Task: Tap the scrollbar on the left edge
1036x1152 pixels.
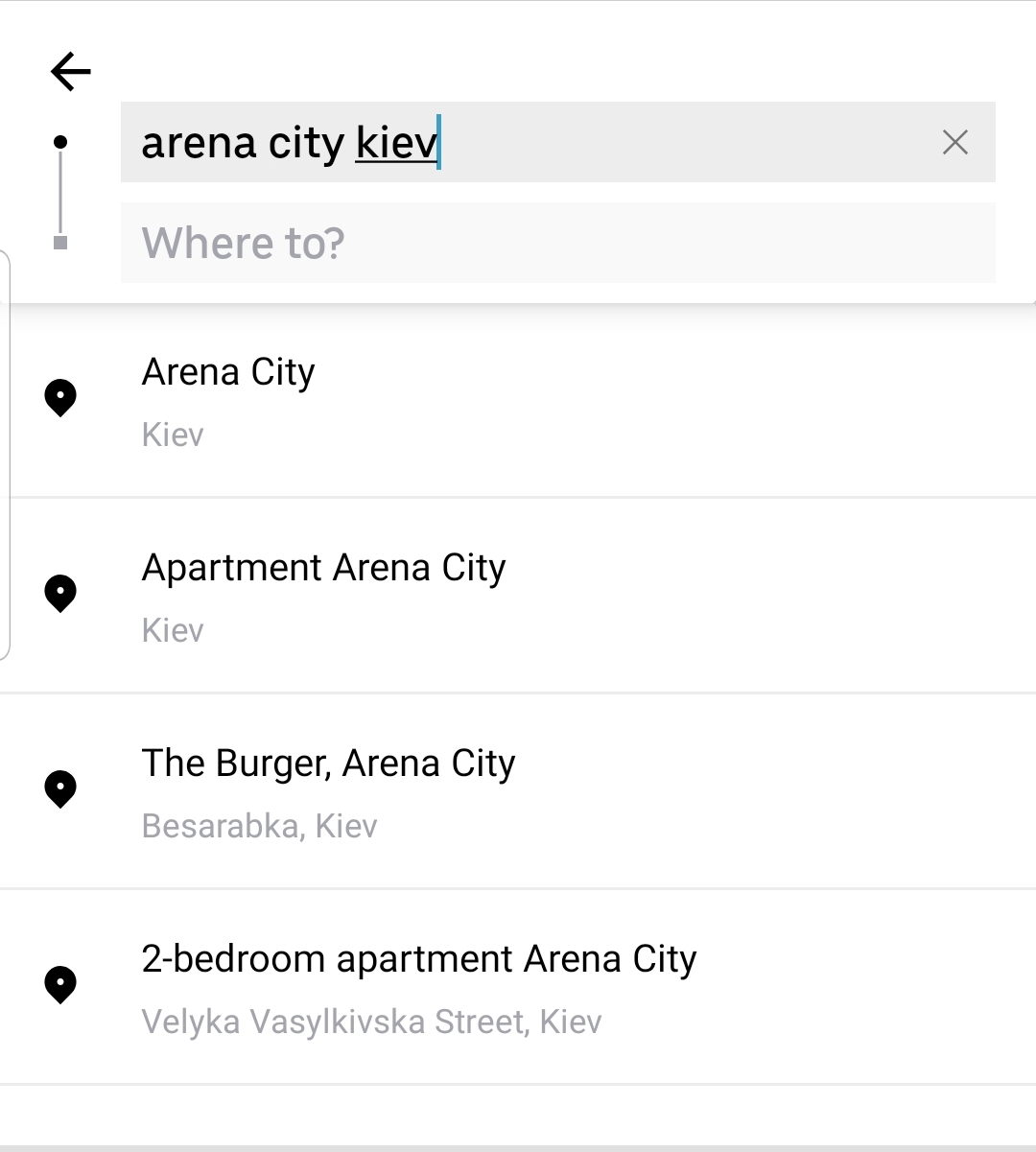Action: 5,451
